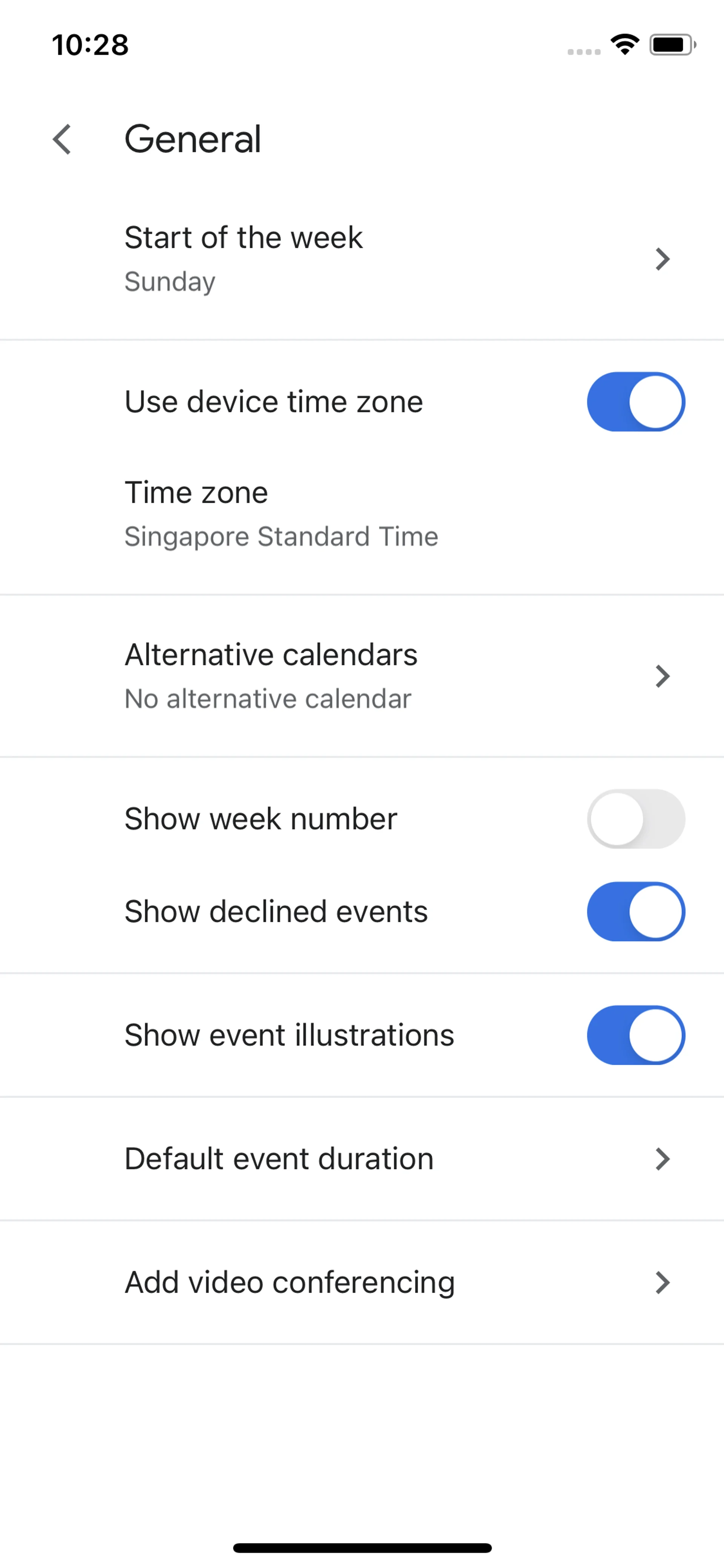Enable Show week number
724x1568 pixels.
coord(635,819)
